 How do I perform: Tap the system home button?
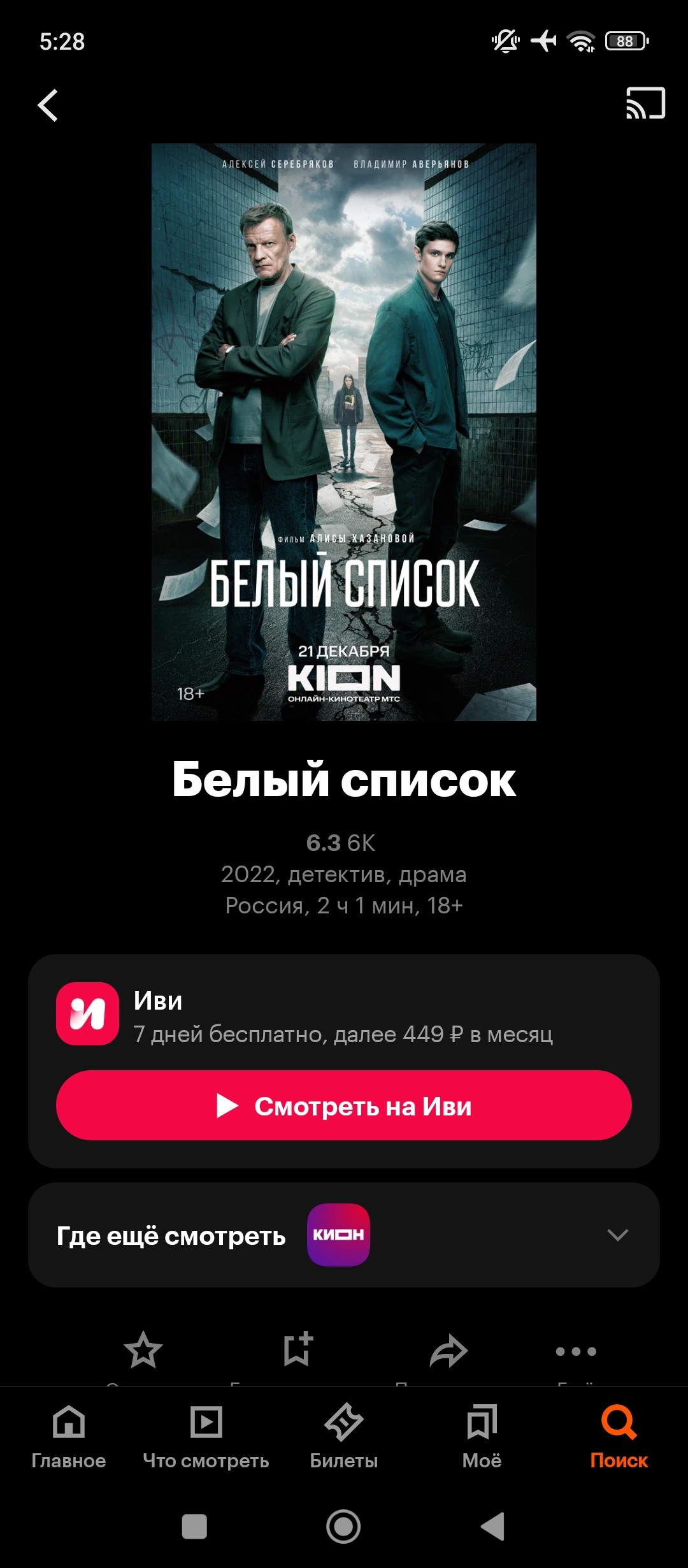tap(343, 1527)
